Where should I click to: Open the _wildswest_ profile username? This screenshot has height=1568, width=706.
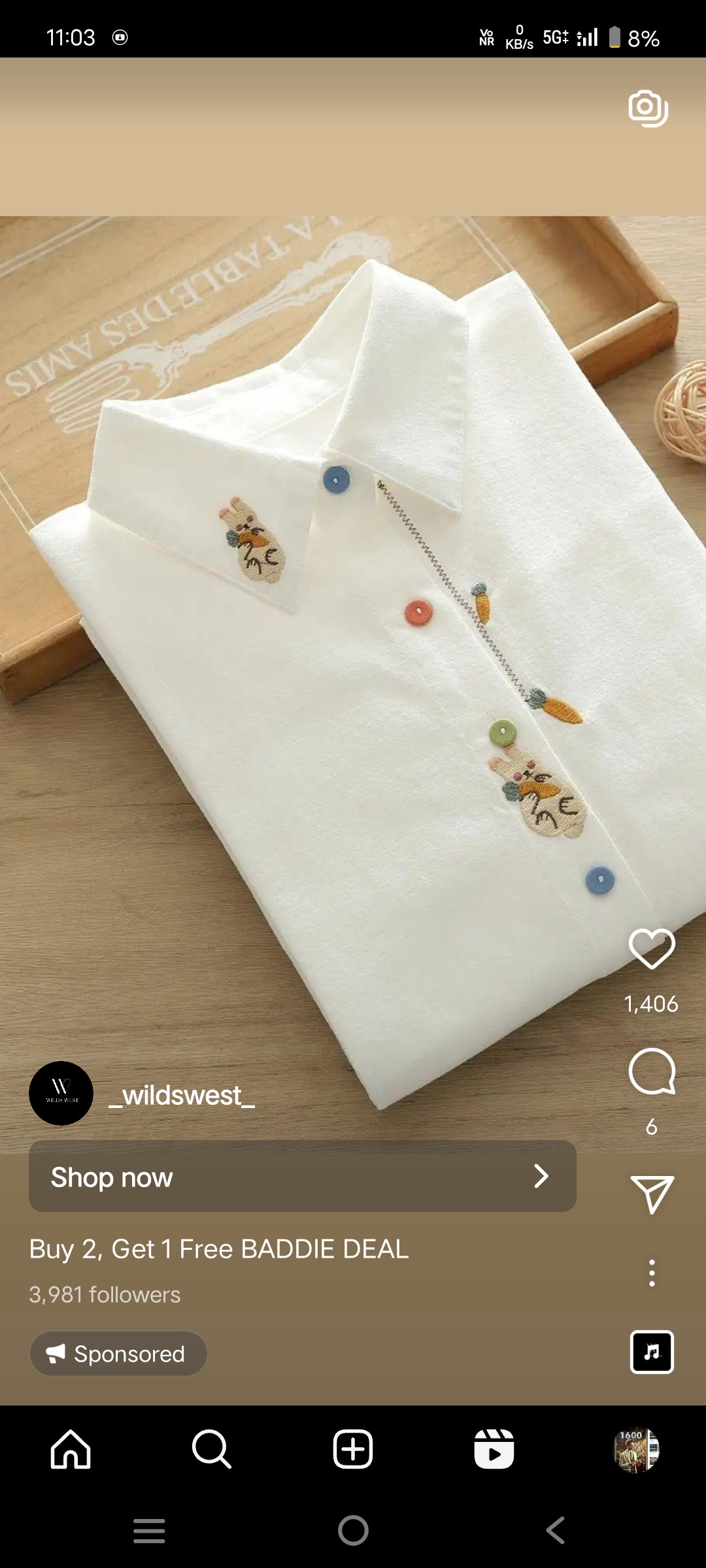click(x=182, y=1095)
